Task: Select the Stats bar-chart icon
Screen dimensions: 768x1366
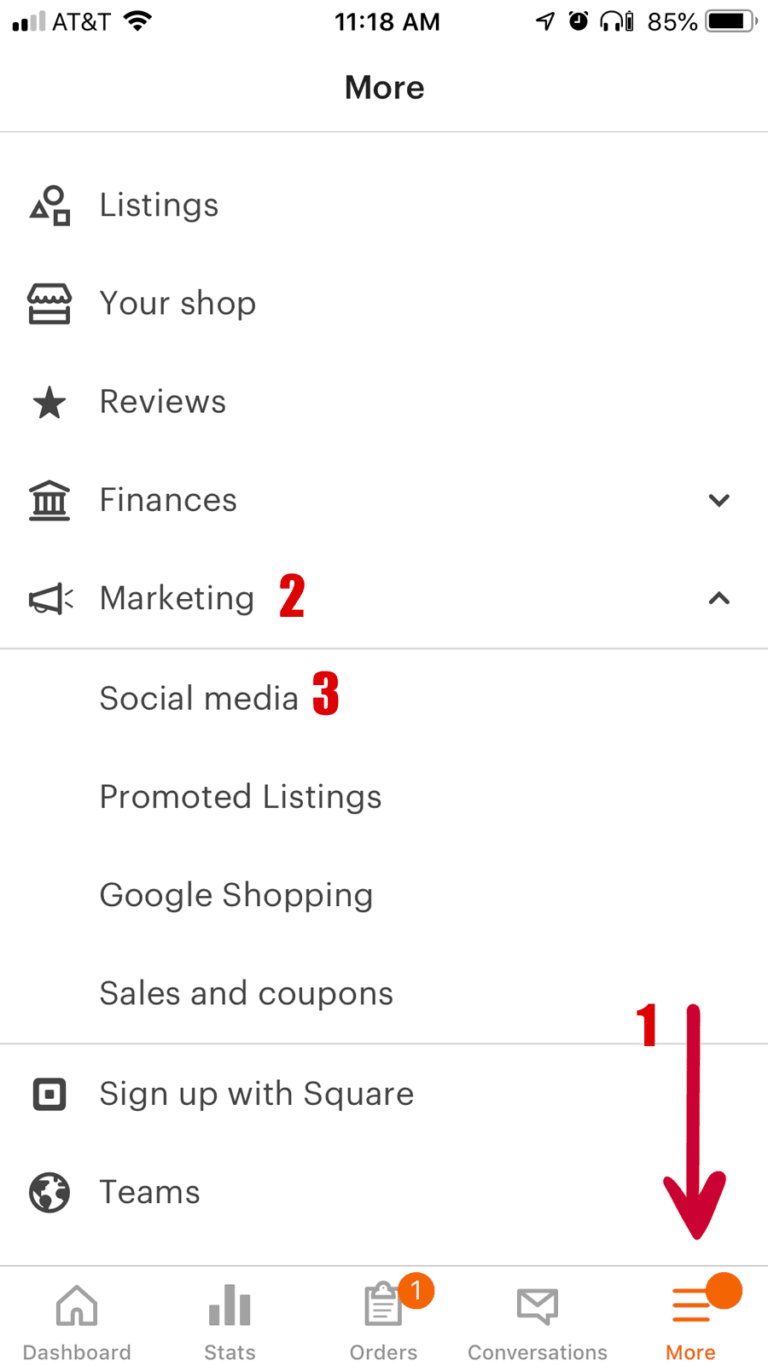Action: coord(229,1305)
